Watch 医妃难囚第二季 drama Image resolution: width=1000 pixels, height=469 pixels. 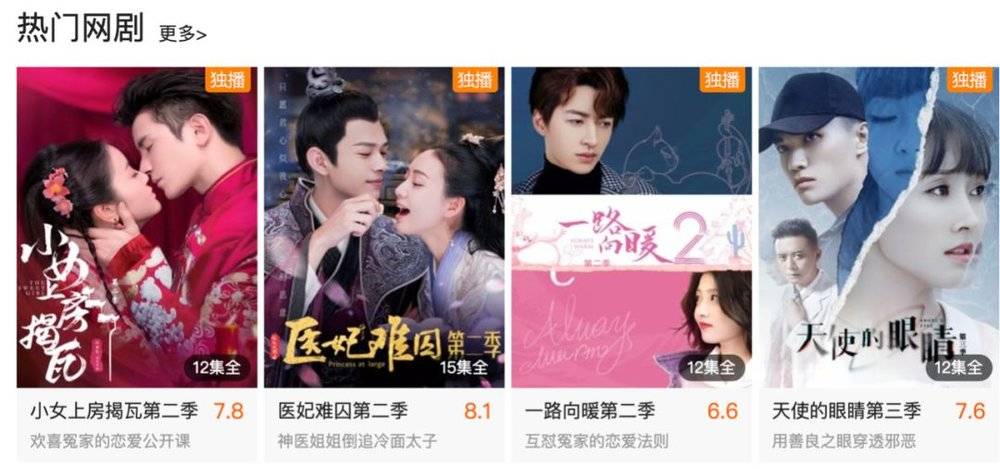click(384, 227)
